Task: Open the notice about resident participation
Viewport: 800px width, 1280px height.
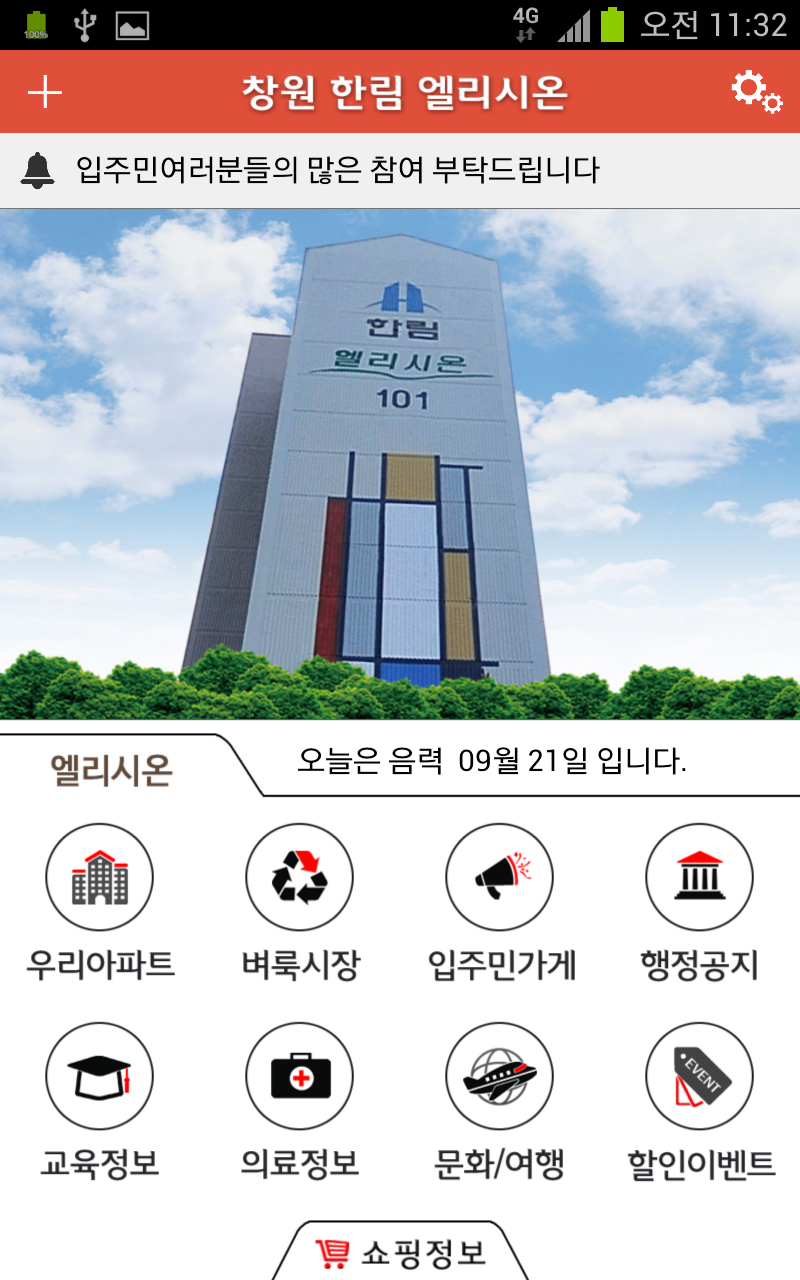Action: point(337,170)
